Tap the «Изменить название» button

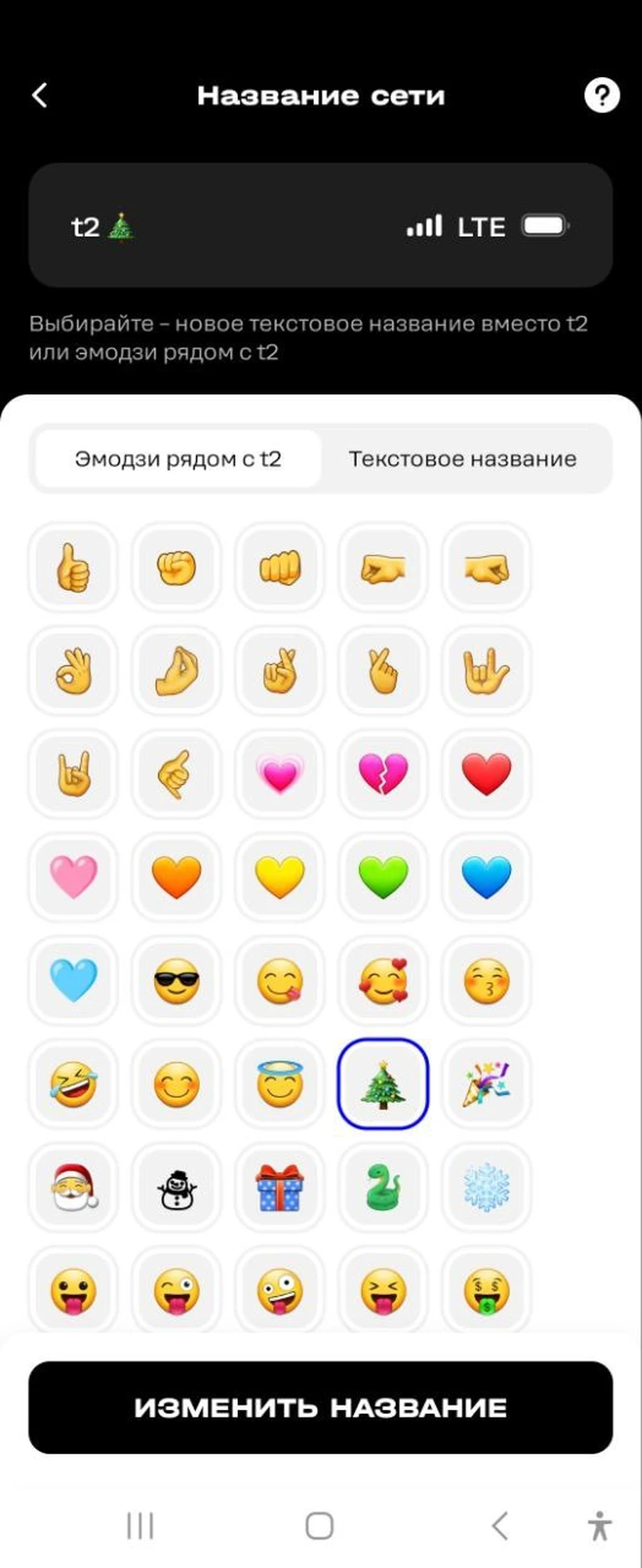click(x=321, y=1407)
